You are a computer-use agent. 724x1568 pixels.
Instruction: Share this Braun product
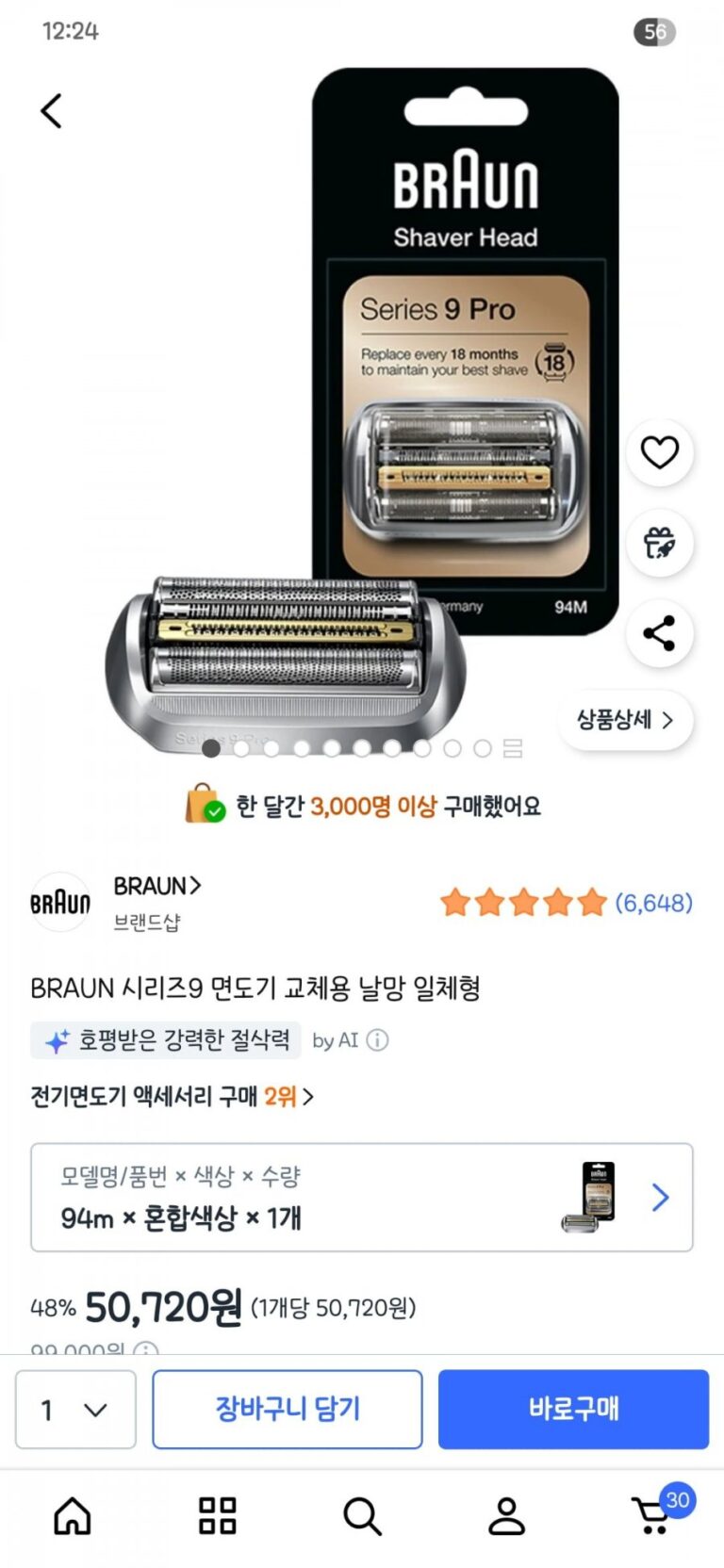(x=660, y=633)
